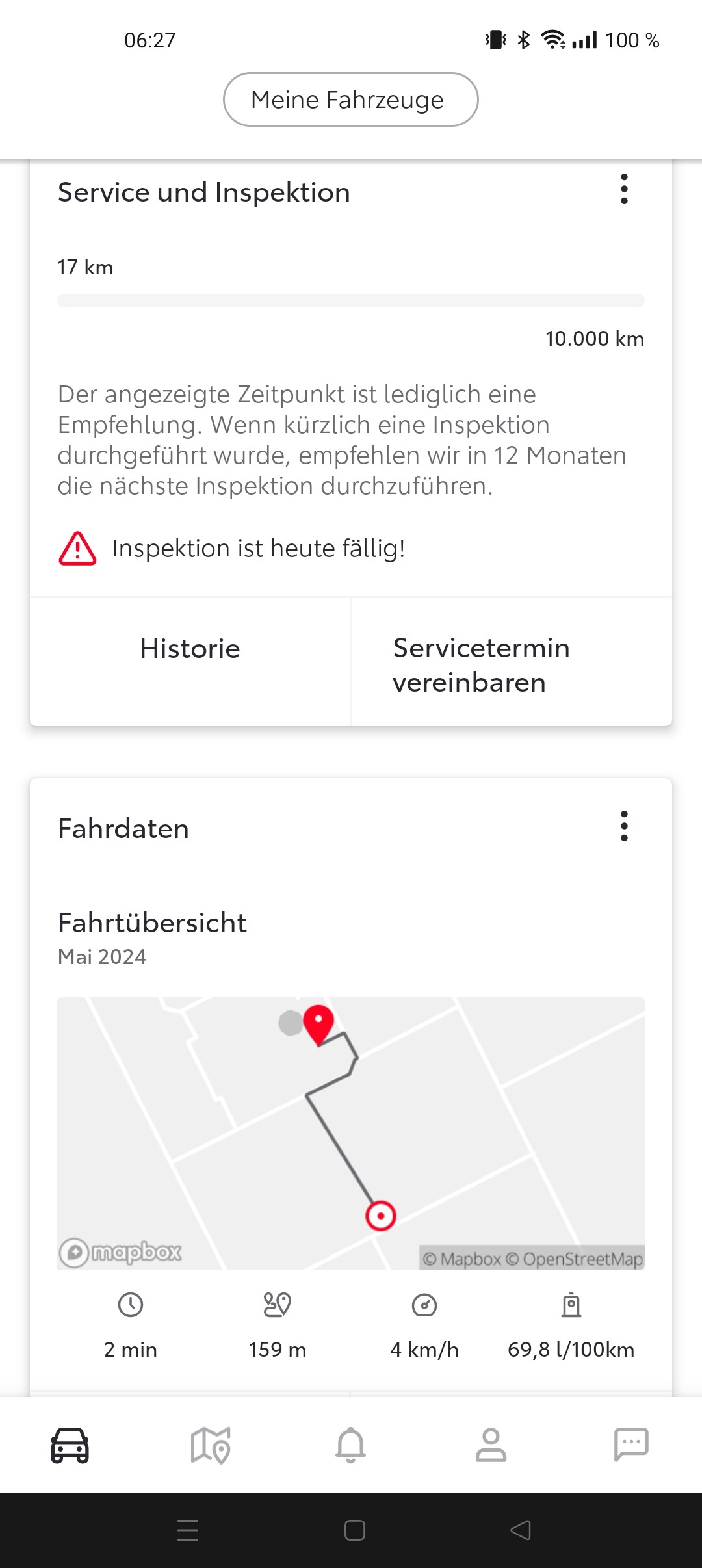
Task: Open the service Historie
Action: (190, 662)
